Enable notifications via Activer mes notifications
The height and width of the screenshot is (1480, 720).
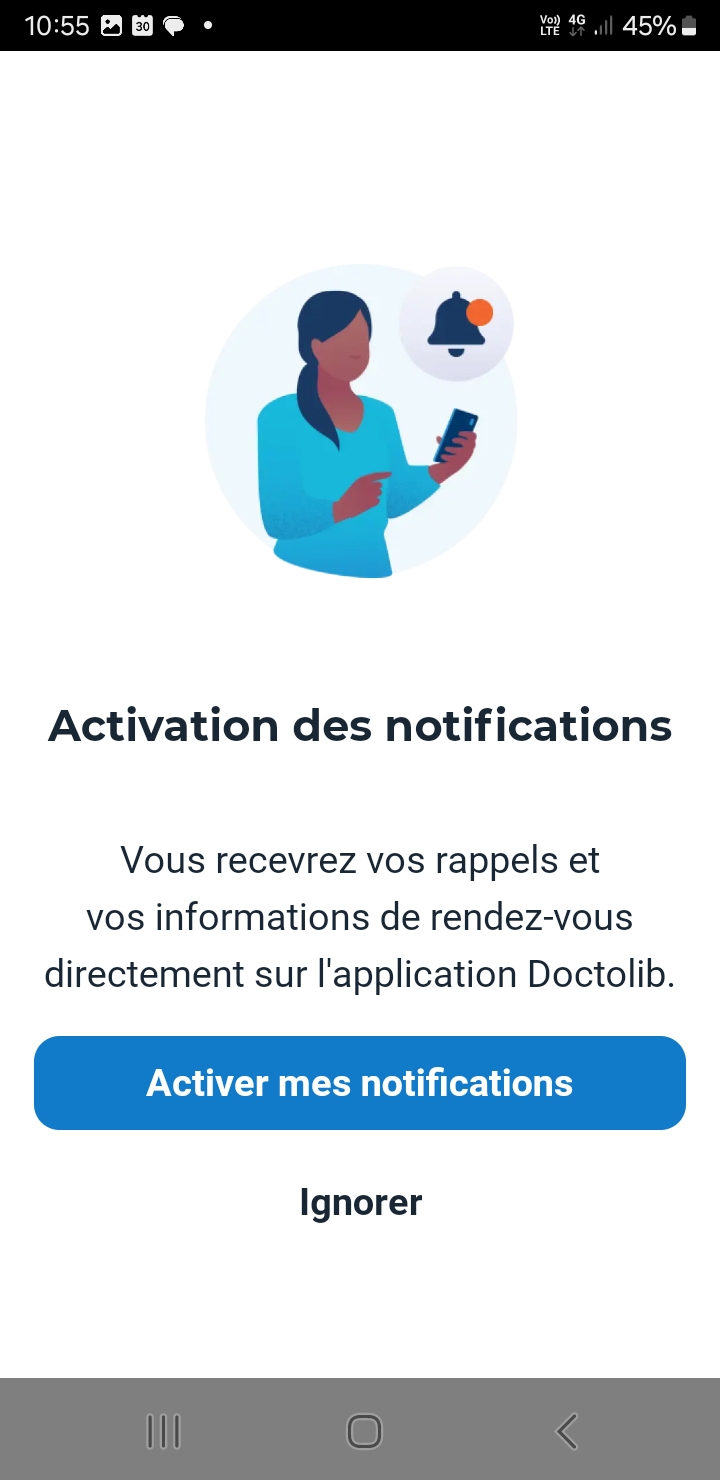tap(360, 1083)
